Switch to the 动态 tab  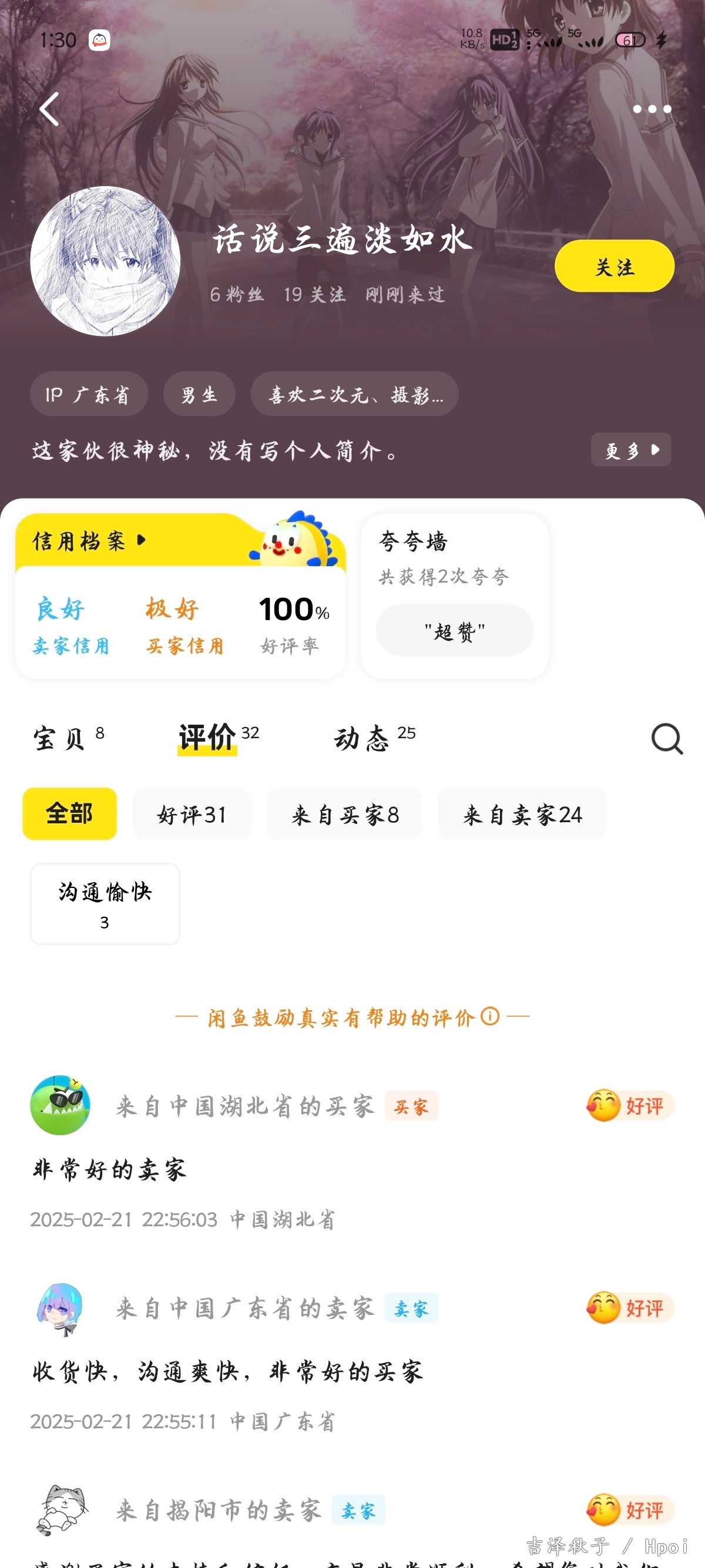click(x=374, y=738)
